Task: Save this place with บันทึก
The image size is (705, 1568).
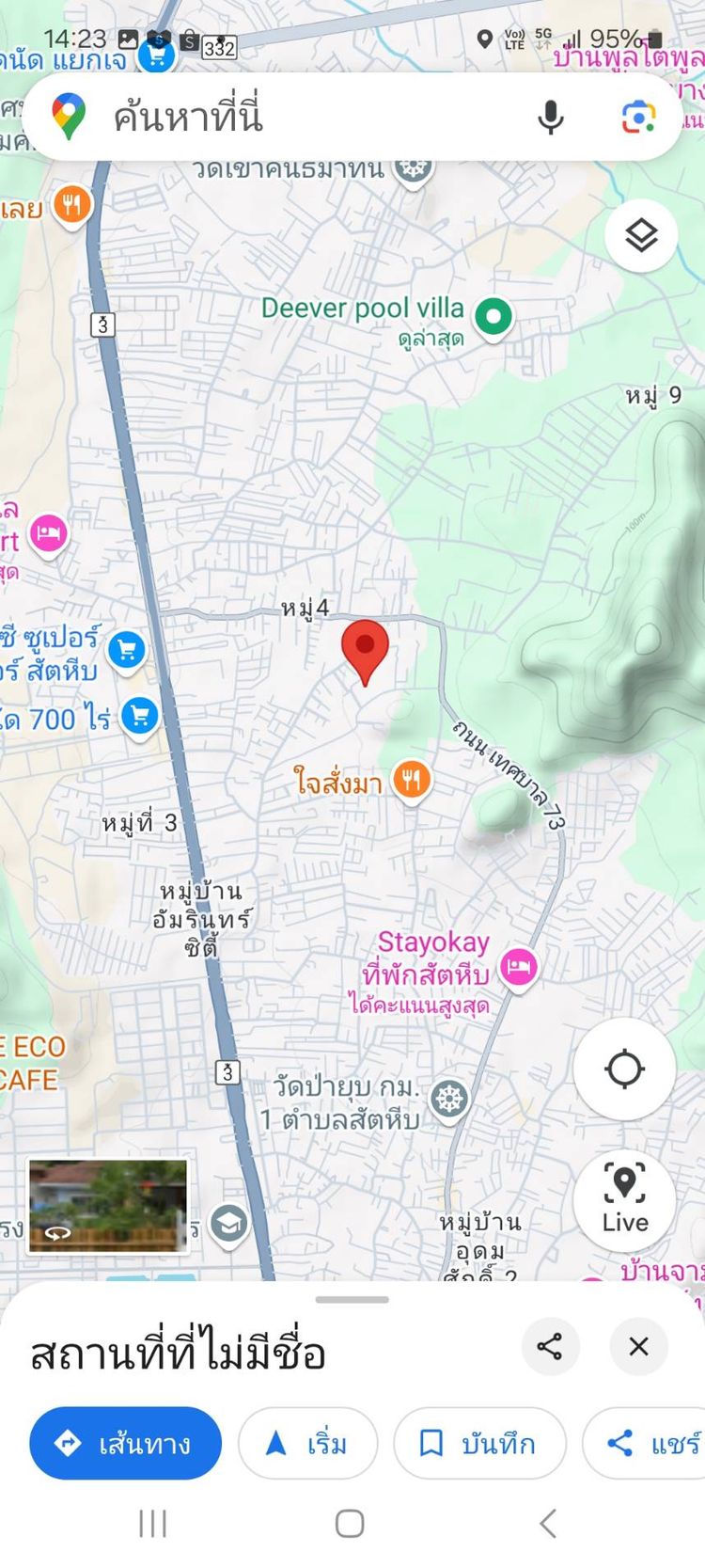Action: pos(479,1443)
